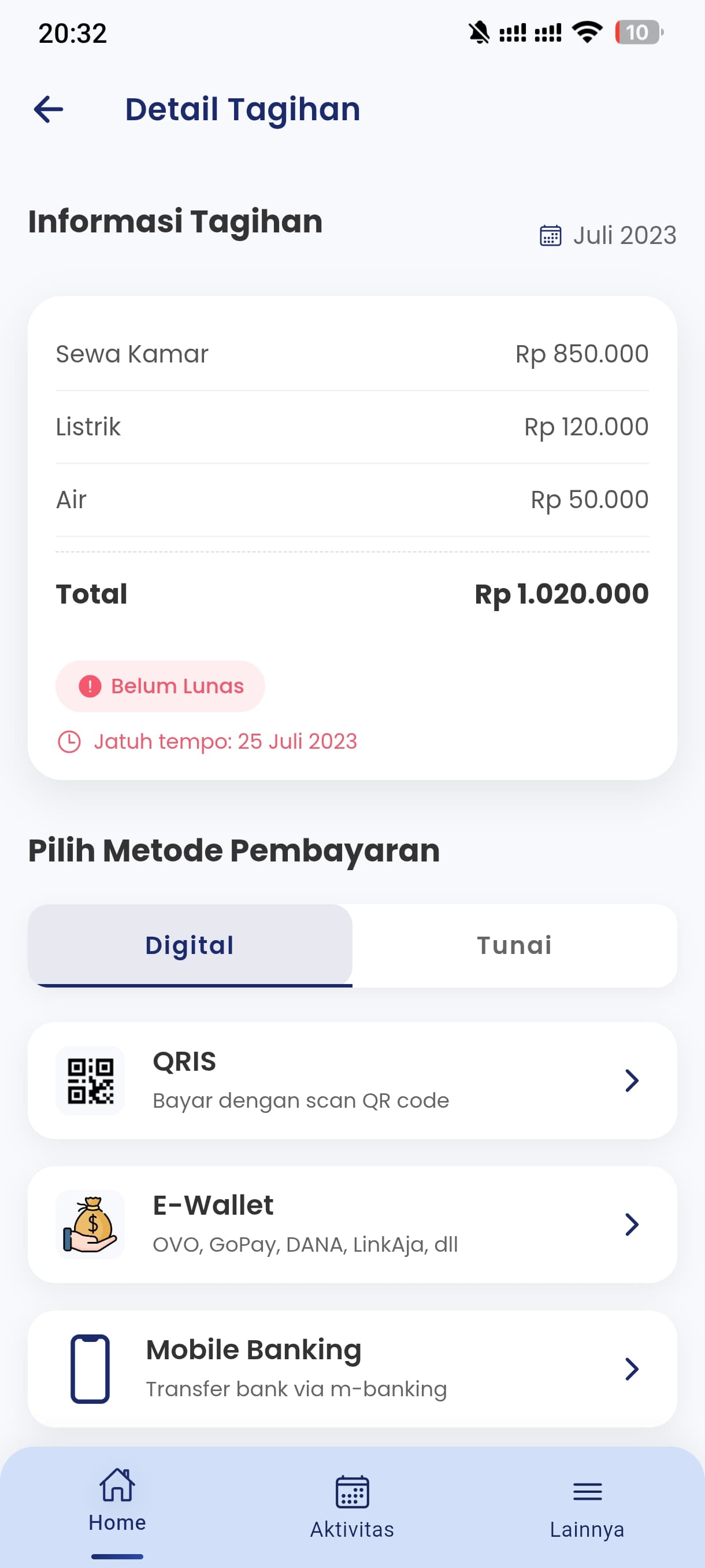Viewport: 705px width, 1568px height.
Task: Open the Home navigation tab
Action: coord(117,1503)
